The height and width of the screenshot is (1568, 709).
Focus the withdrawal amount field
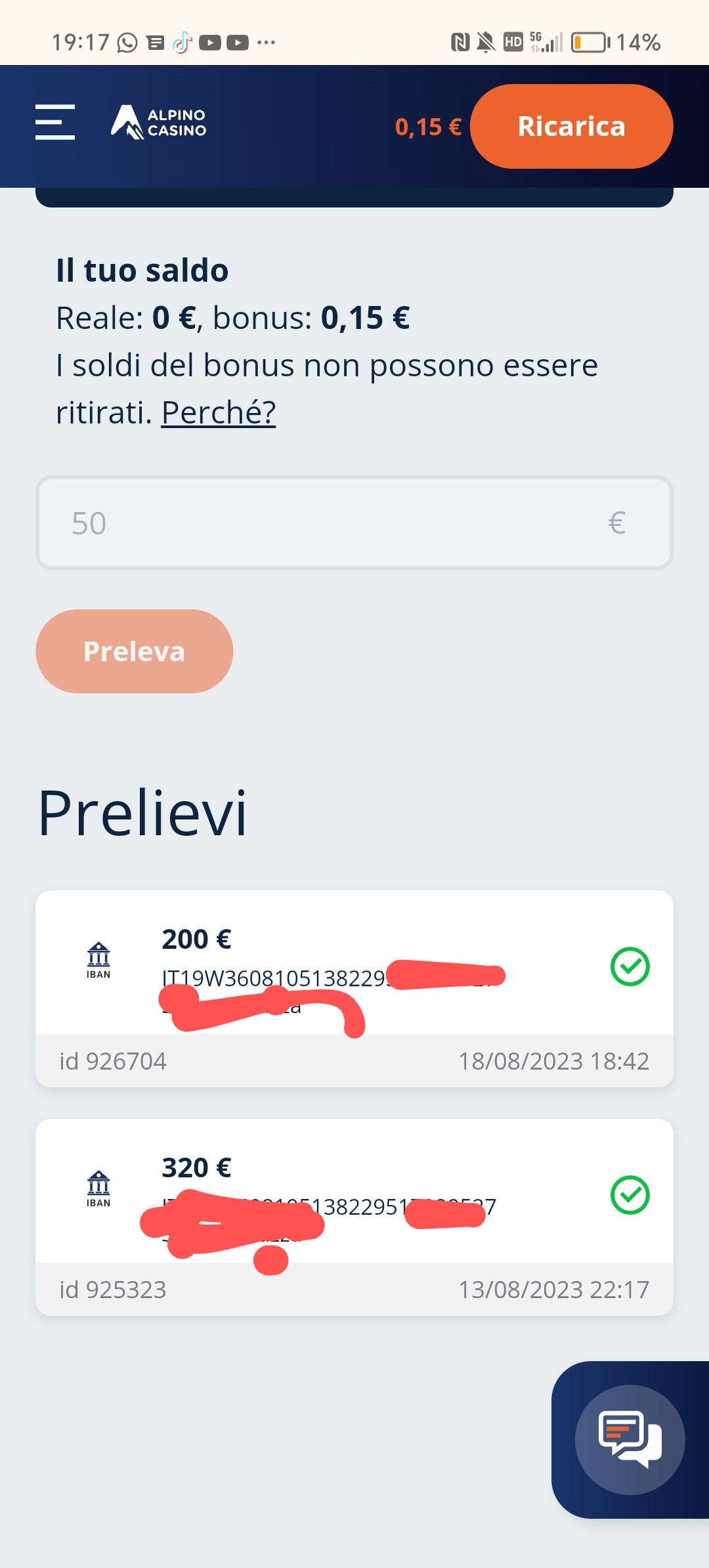coord(354,523)
